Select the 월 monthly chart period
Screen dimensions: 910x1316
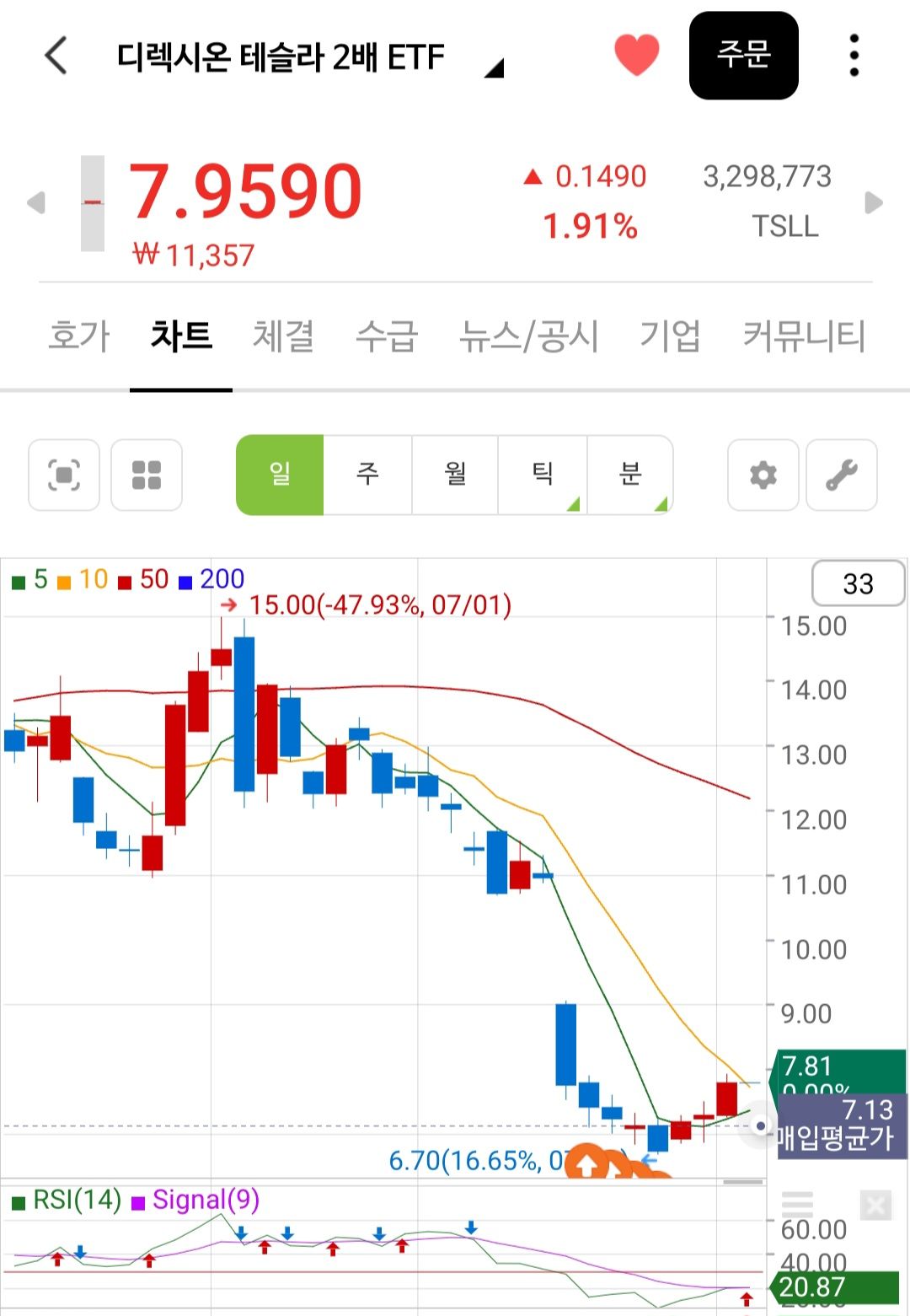[x=455, y=475]
